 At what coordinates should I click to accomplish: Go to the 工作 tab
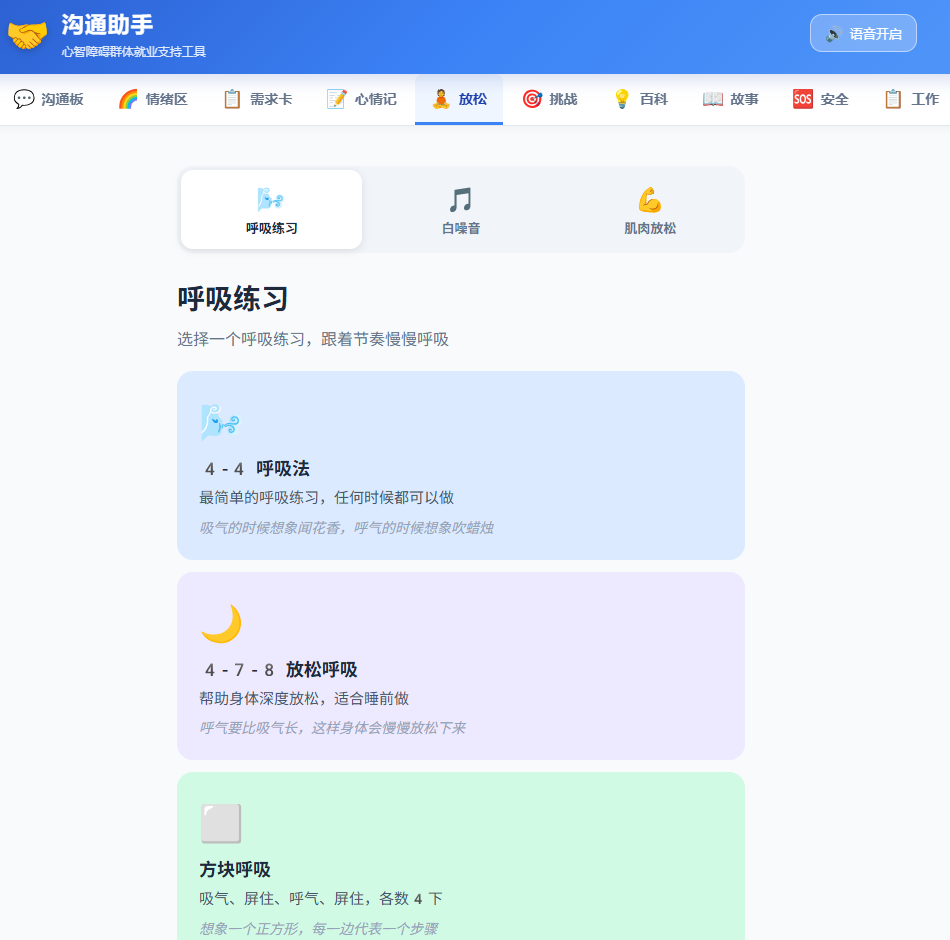(911, 99)
